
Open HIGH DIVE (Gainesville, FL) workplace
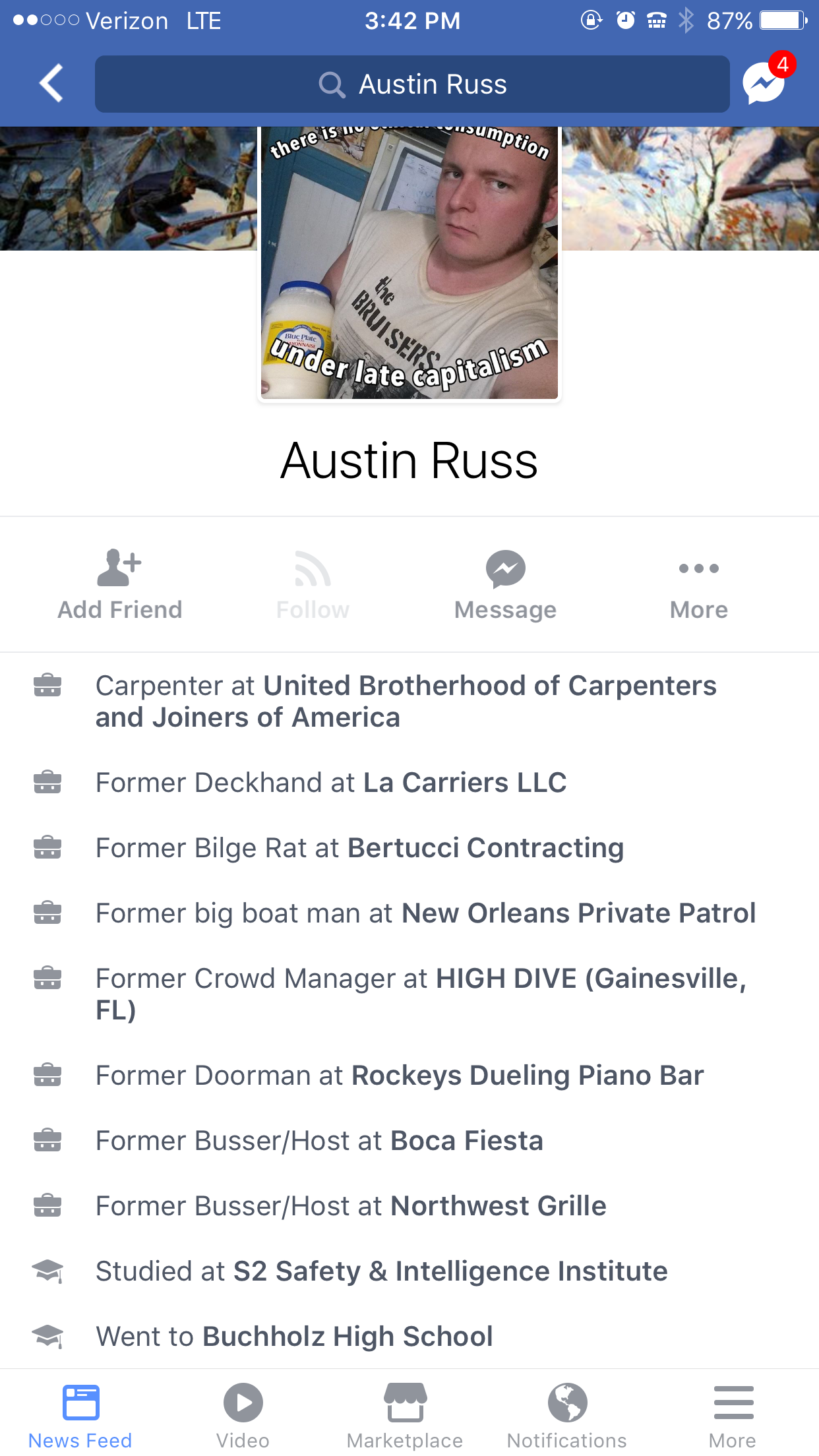(x=590, y=979)
